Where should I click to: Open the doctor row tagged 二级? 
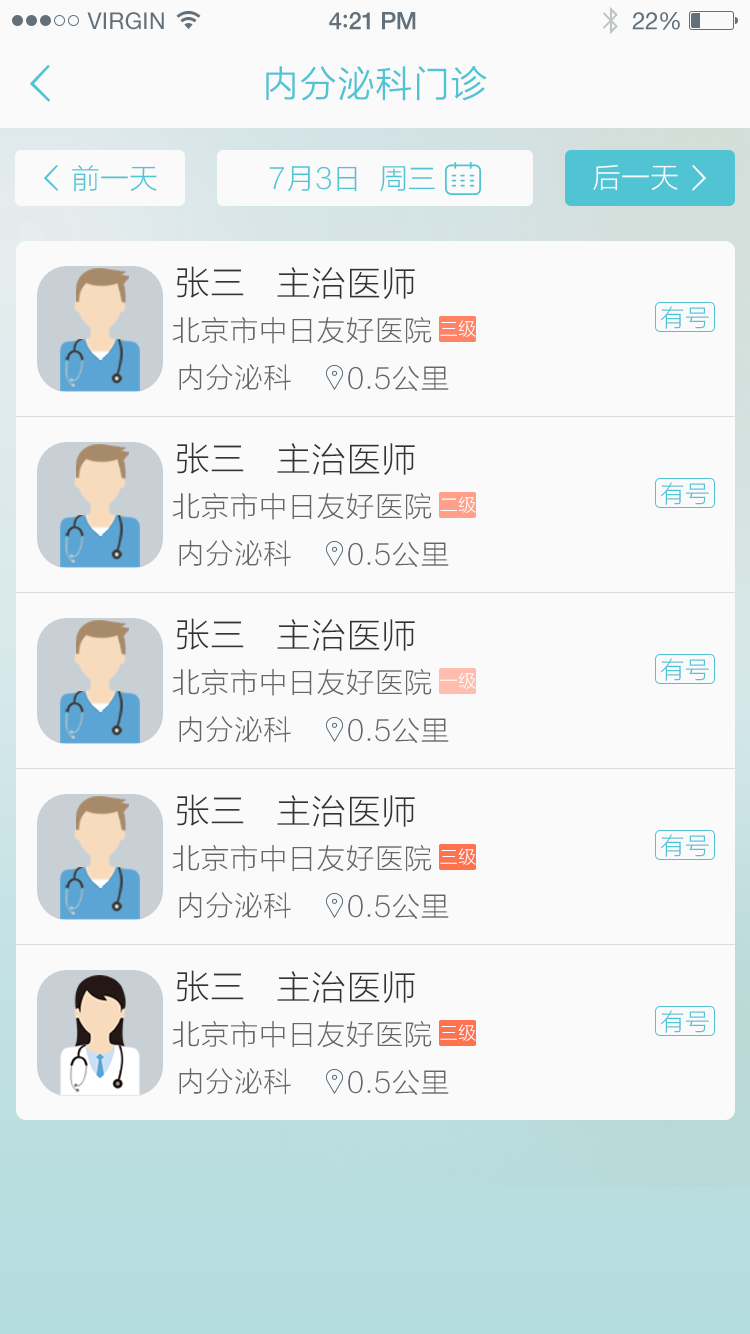(x=375, y=505)
